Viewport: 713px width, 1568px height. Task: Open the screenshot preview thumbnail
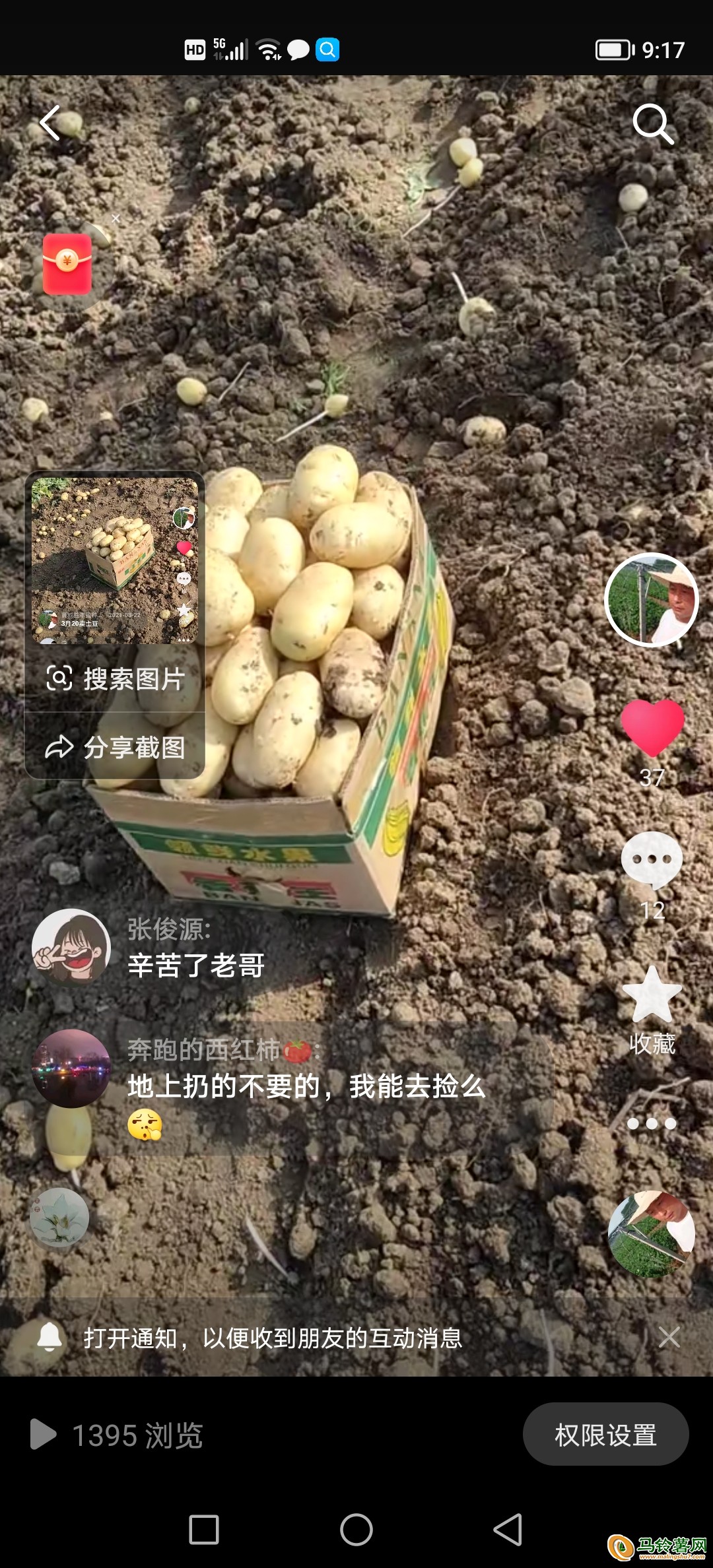tap(115, 560)
